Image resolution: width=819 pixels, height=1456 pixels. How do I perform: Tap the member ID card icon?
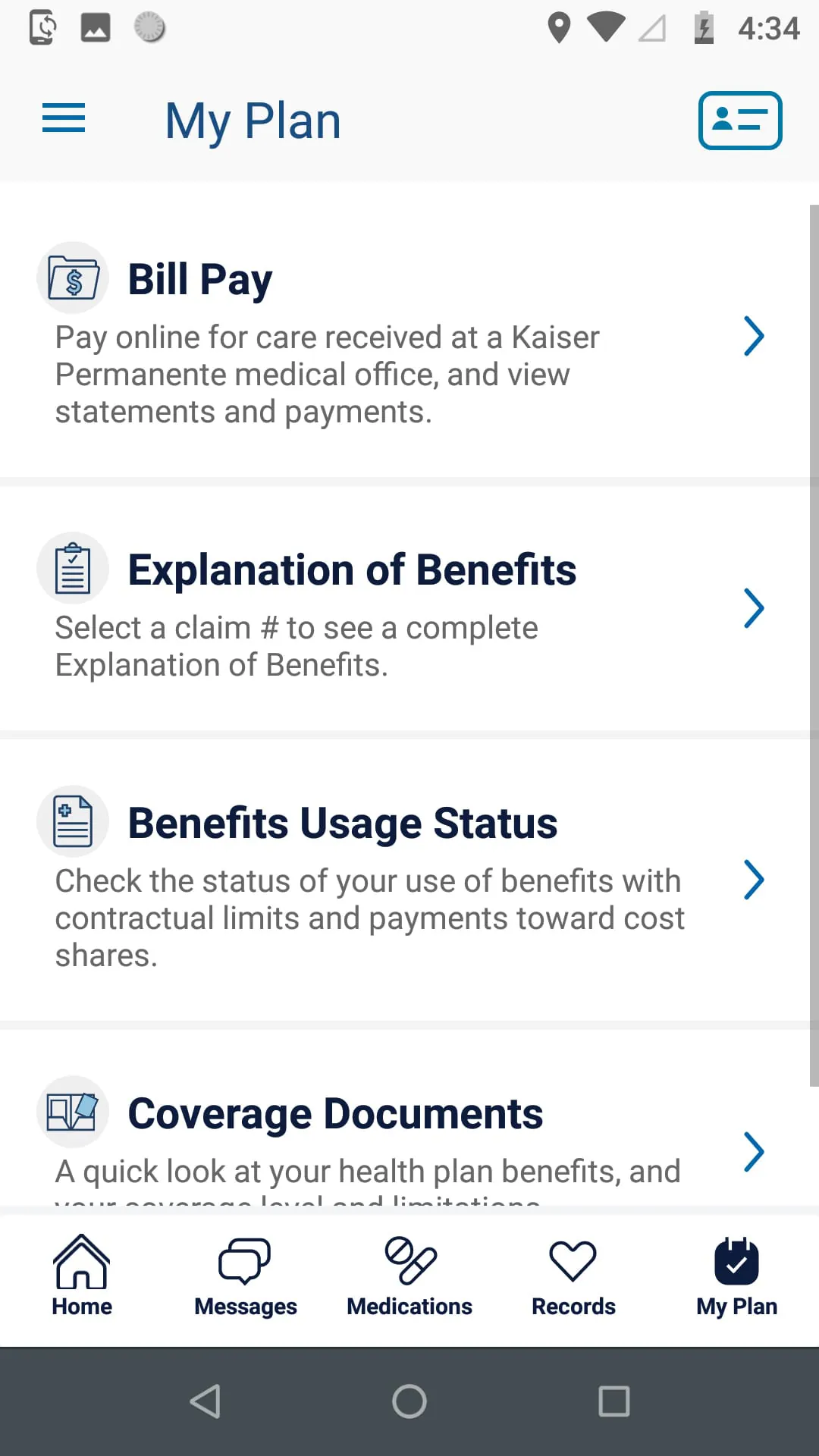tap(739, 121)
